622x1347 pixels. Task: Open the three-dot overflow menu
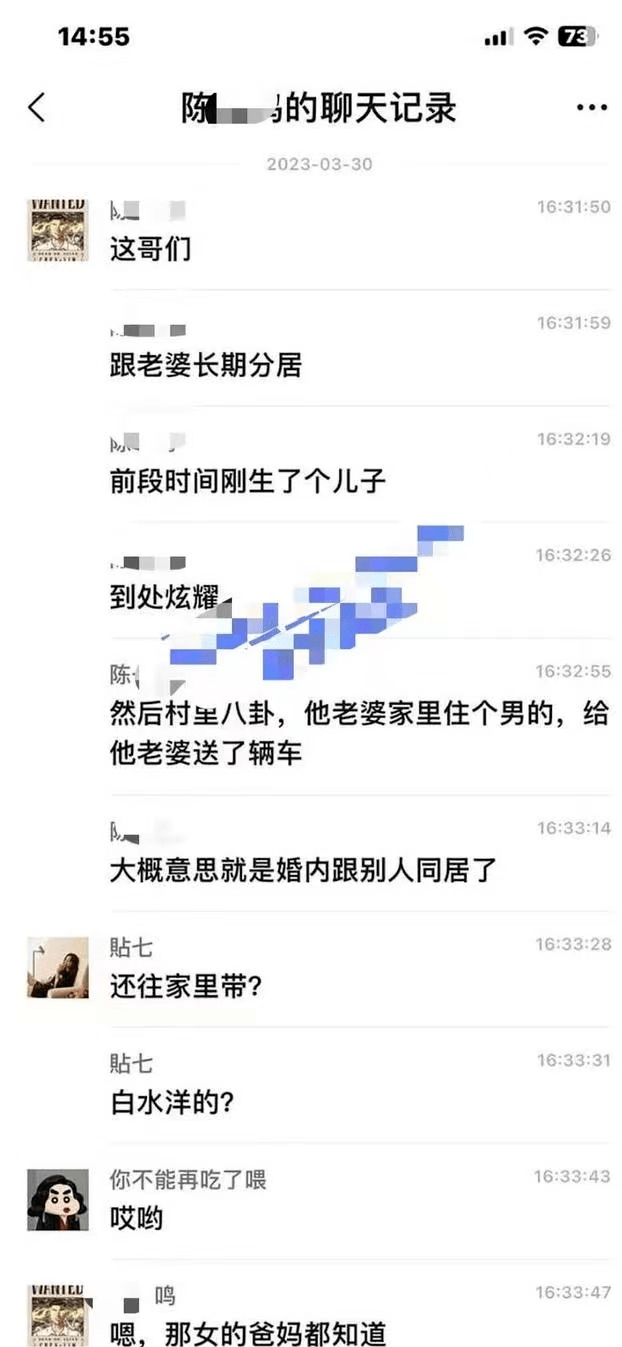[x=591, y=108]
